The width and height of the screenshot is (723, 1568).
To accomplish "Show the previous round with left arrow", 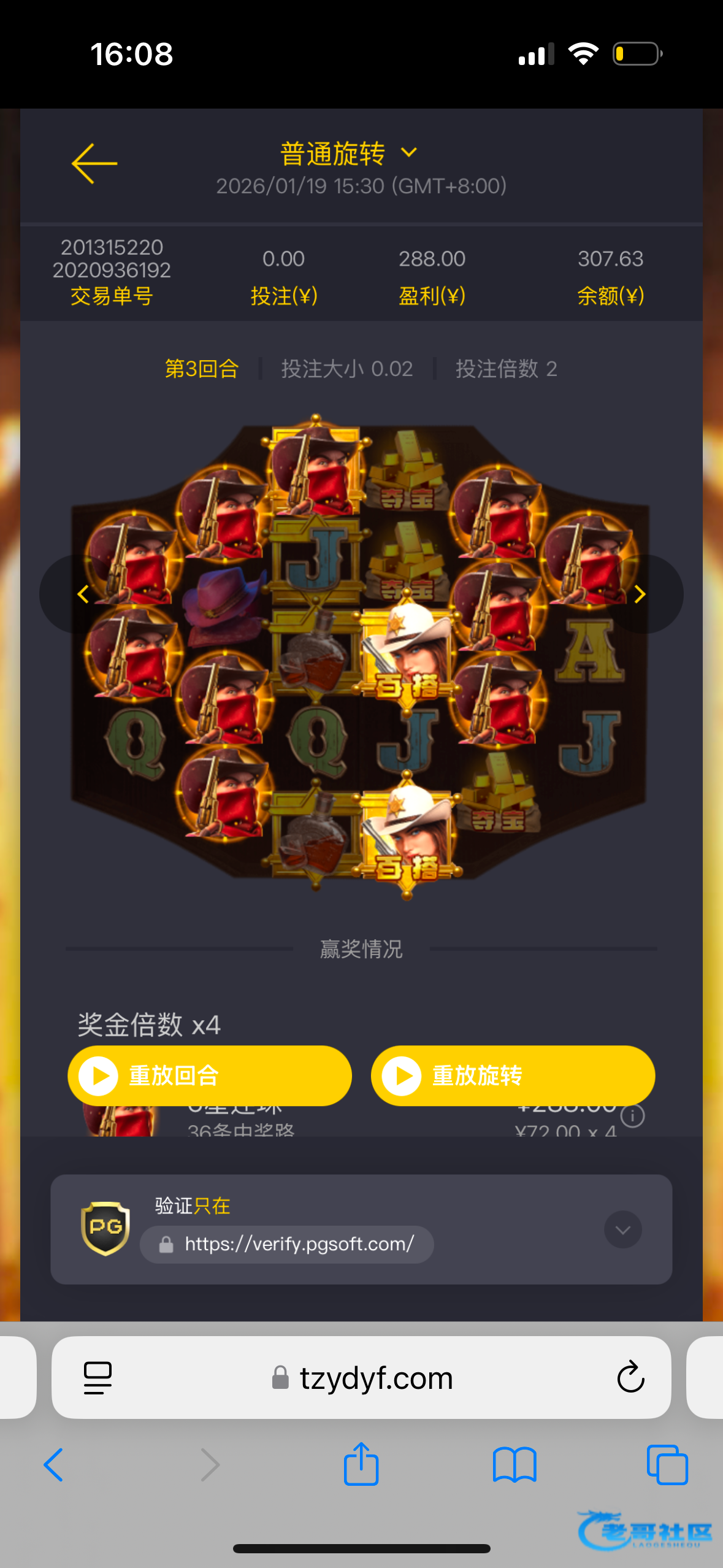I will [x=83, y=594].
